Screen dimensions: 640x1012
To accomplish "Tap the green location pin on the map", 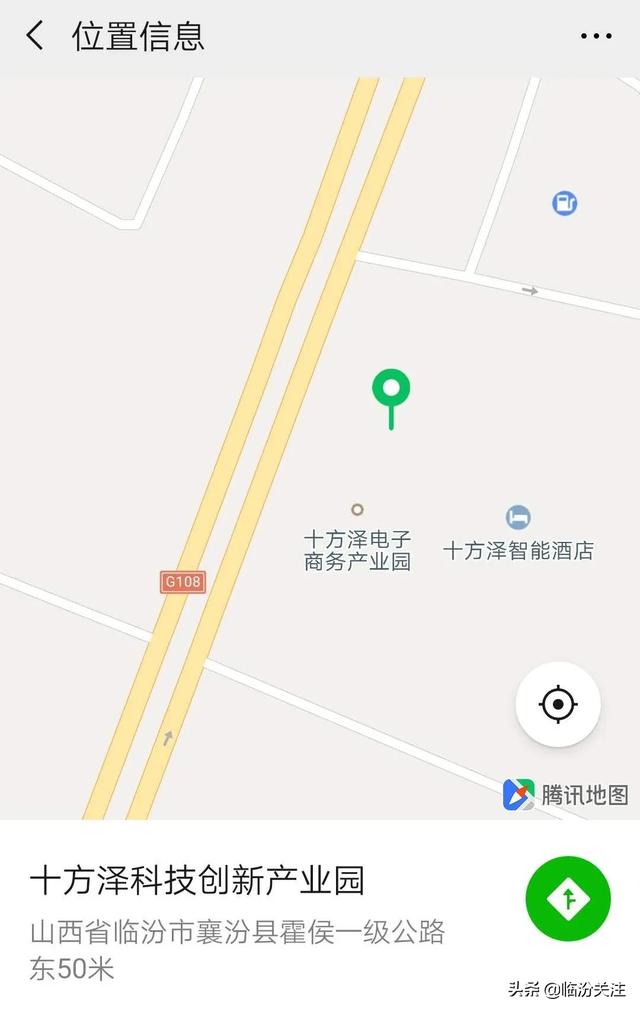I will point(391,388).
